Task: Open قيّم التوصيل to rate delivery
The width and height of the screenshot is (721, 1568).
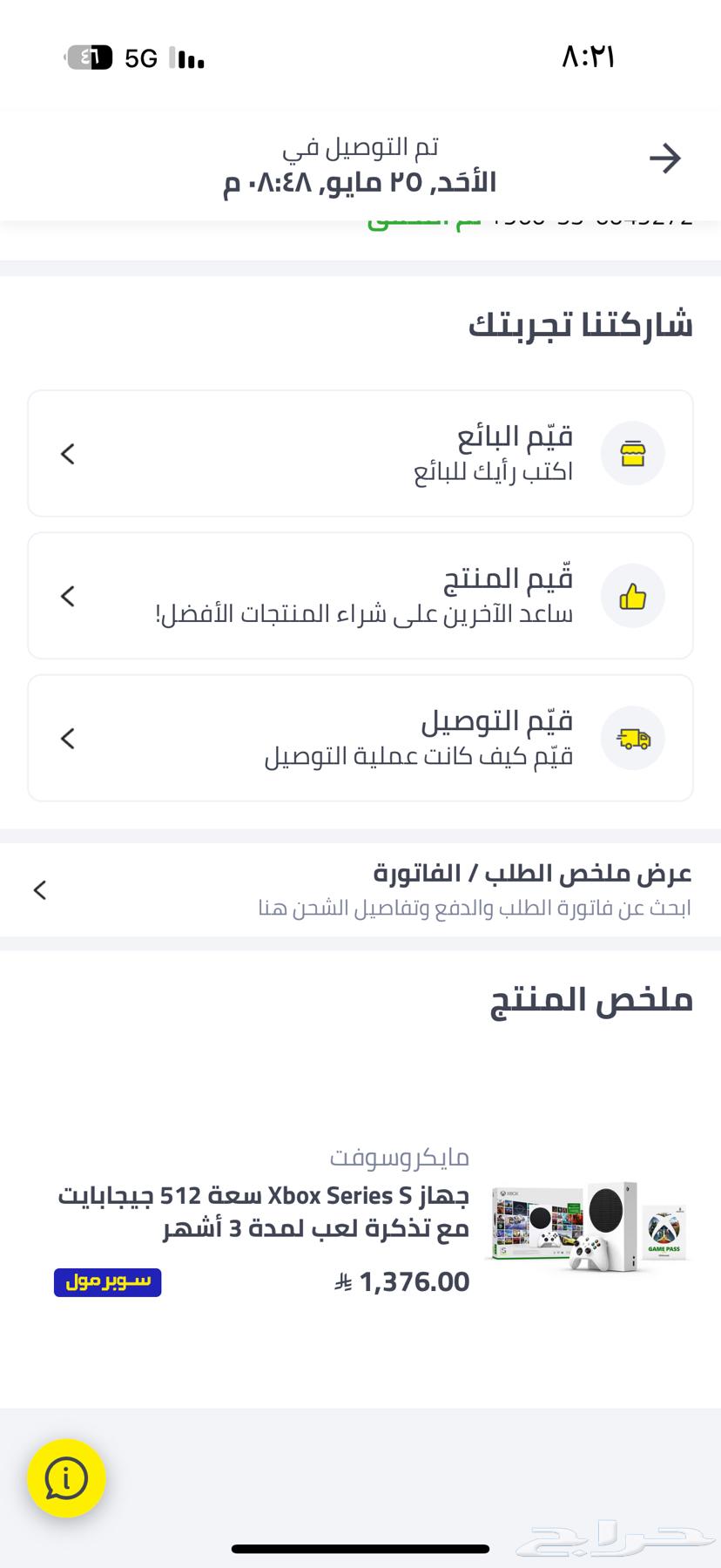Action: point(360,738)
